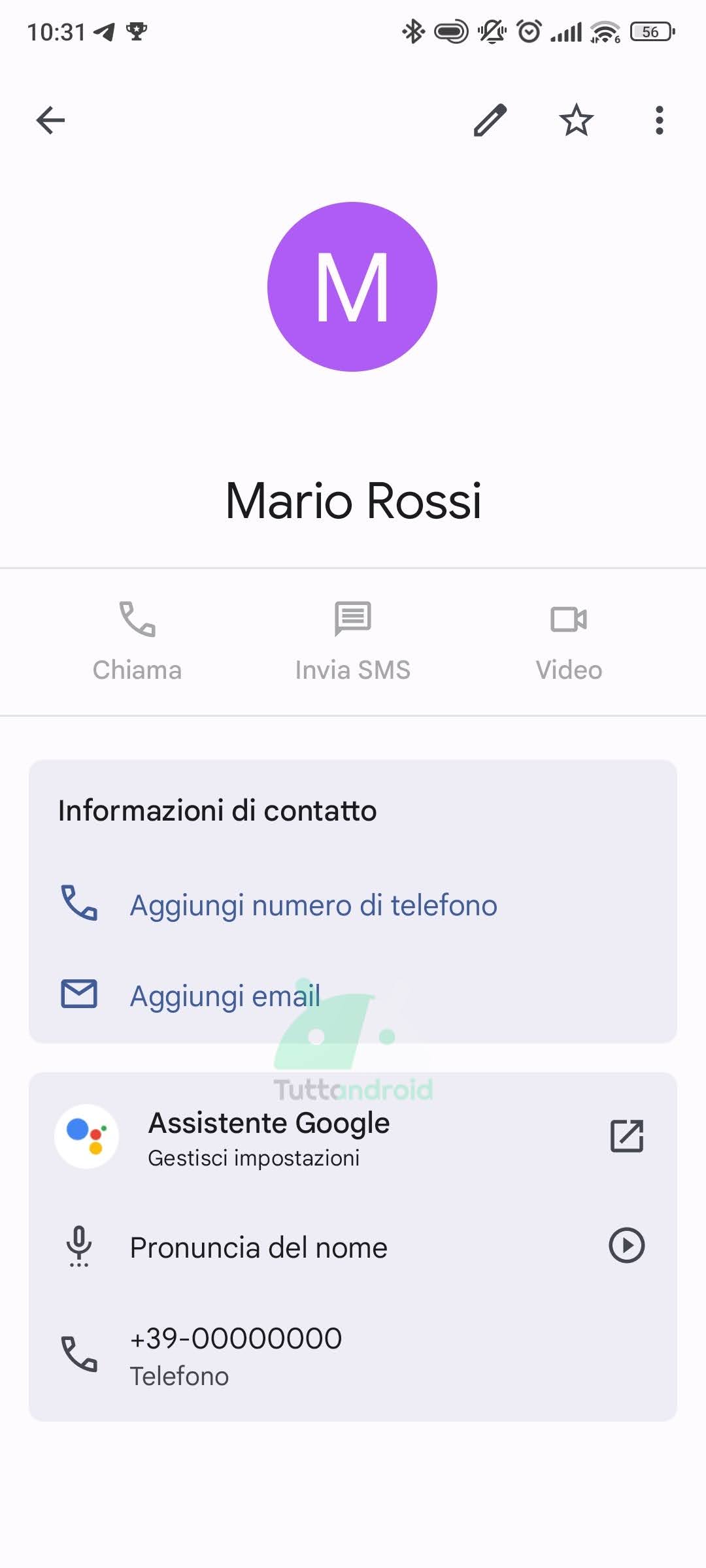
Task: Edit Mario Rossi's contact with the pencil icon
Action: pos(490,120)
